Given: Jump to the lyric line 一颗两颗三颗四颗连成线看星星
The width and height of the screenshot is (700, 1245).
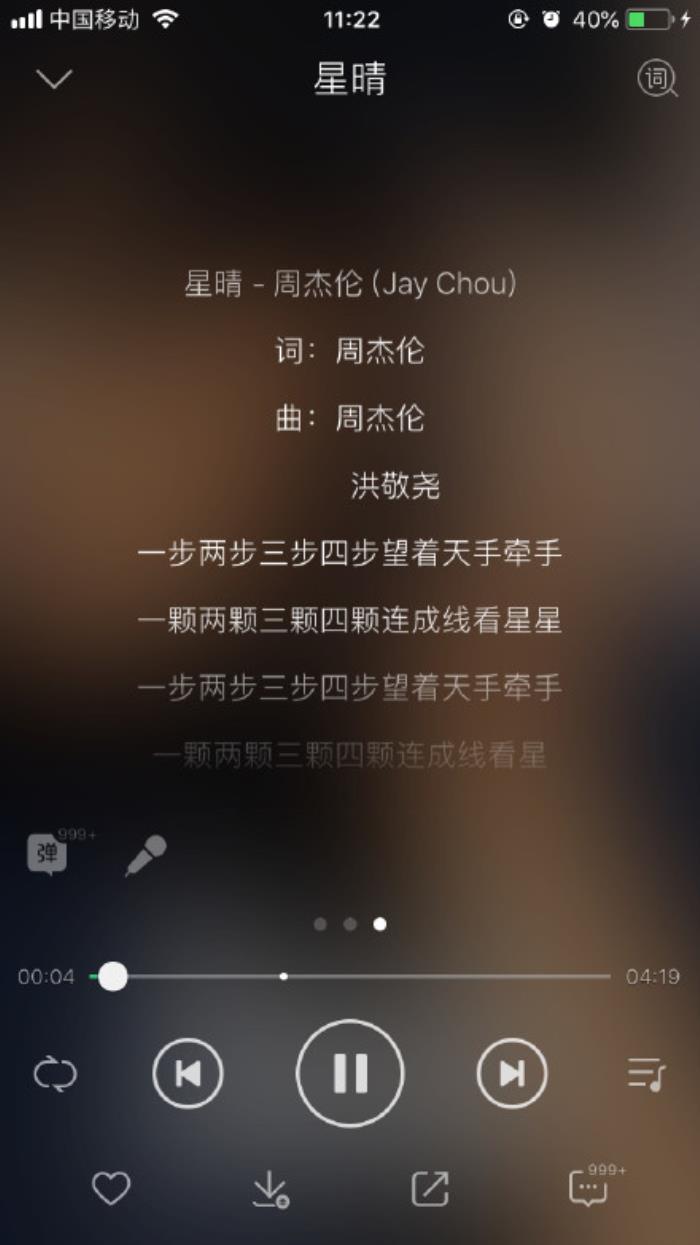Looking at the screenshot, I should pos(349,621).
